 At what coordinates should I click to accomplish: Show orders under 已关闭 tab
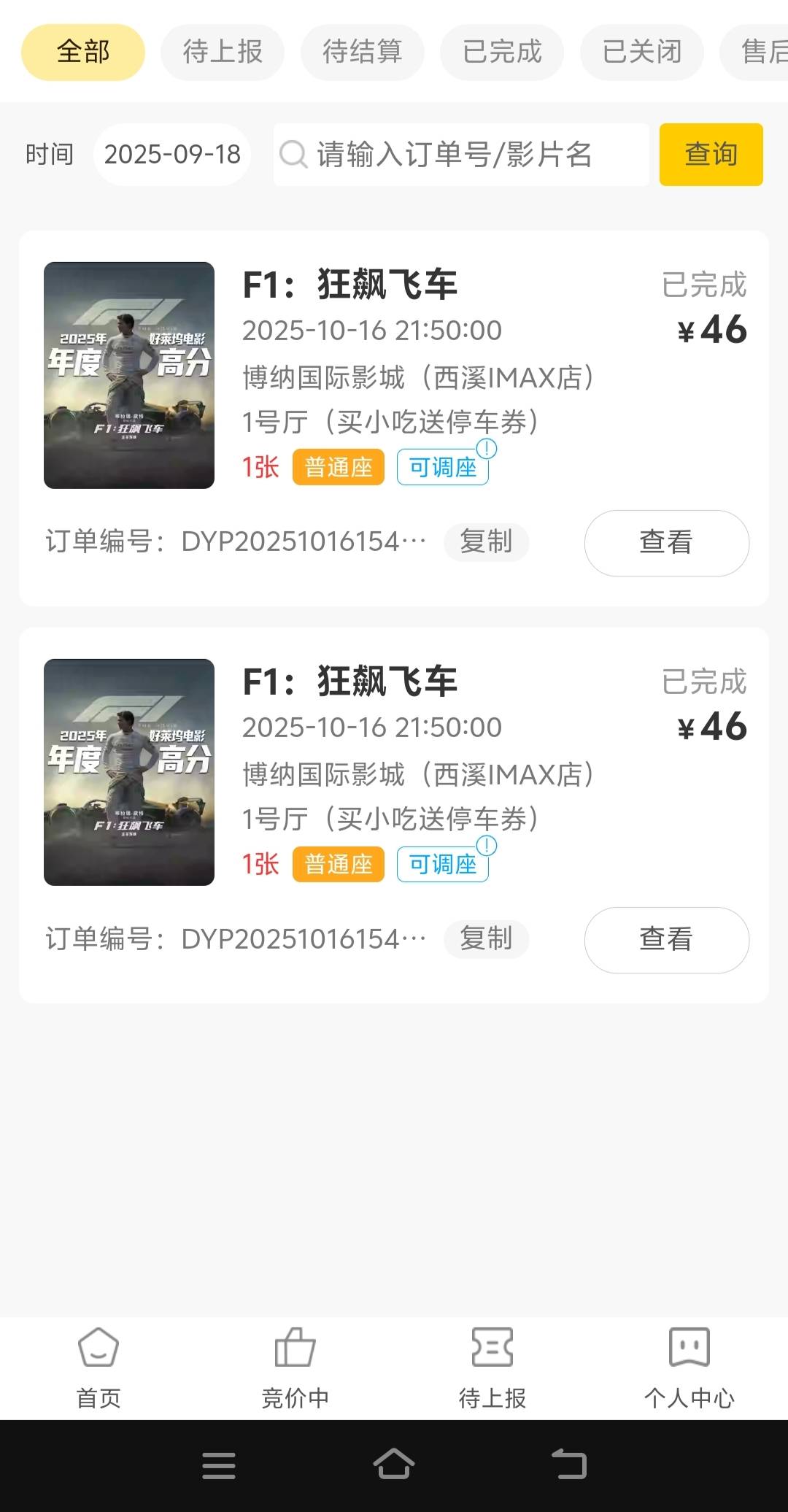(x=642, y=53)
